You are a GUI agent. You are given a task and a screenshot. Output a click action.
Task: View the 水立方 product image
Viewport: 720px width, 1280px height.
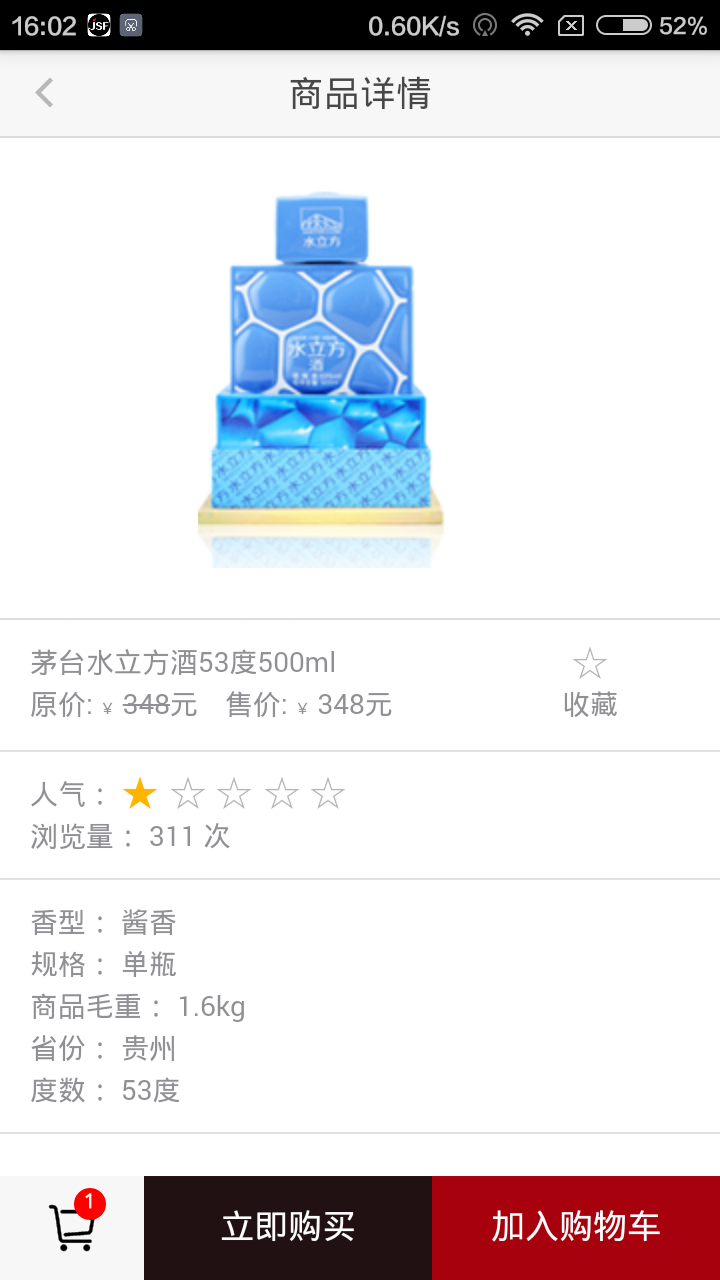tap(322, 378)
